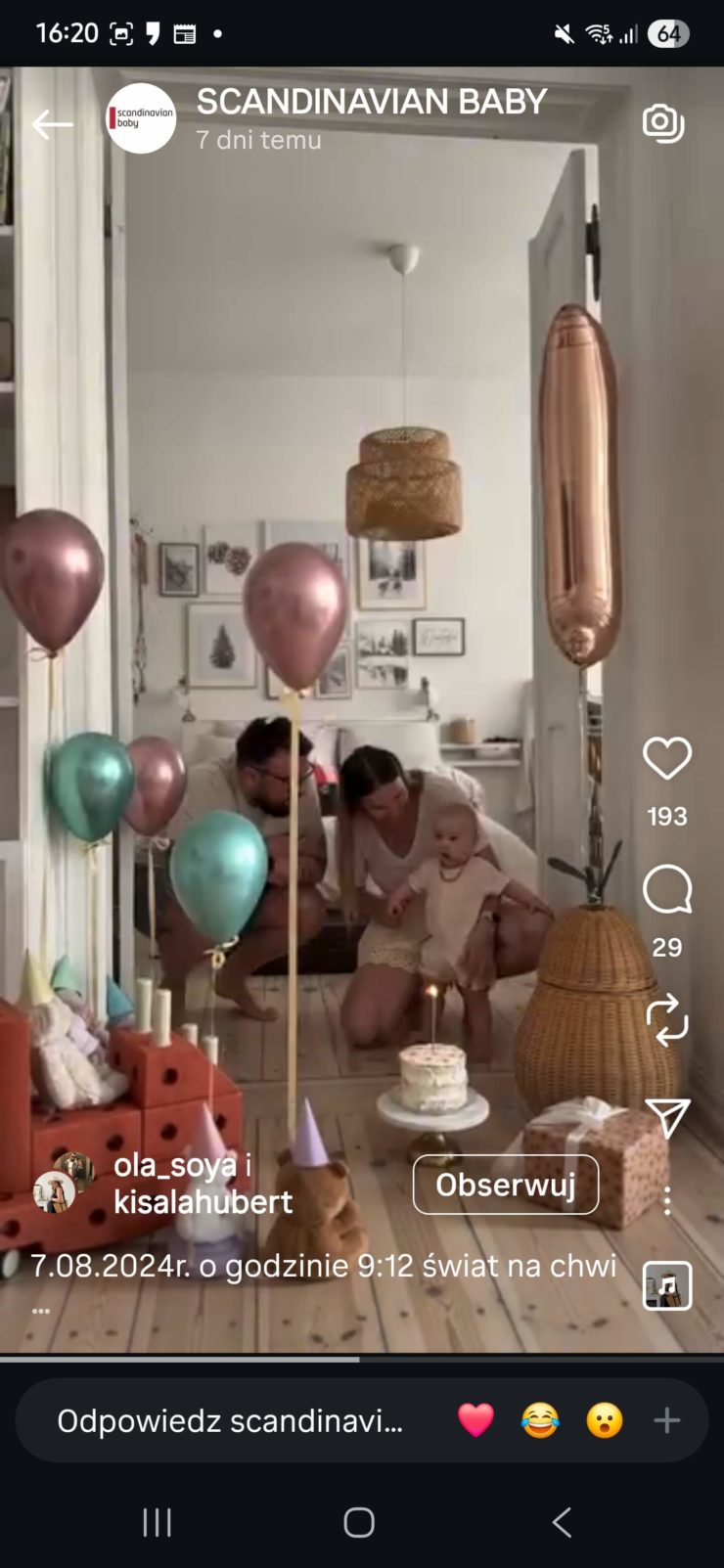React with the laughing emoji
This screenshot has width=724, height=1568.
(x=540, y=1420)
